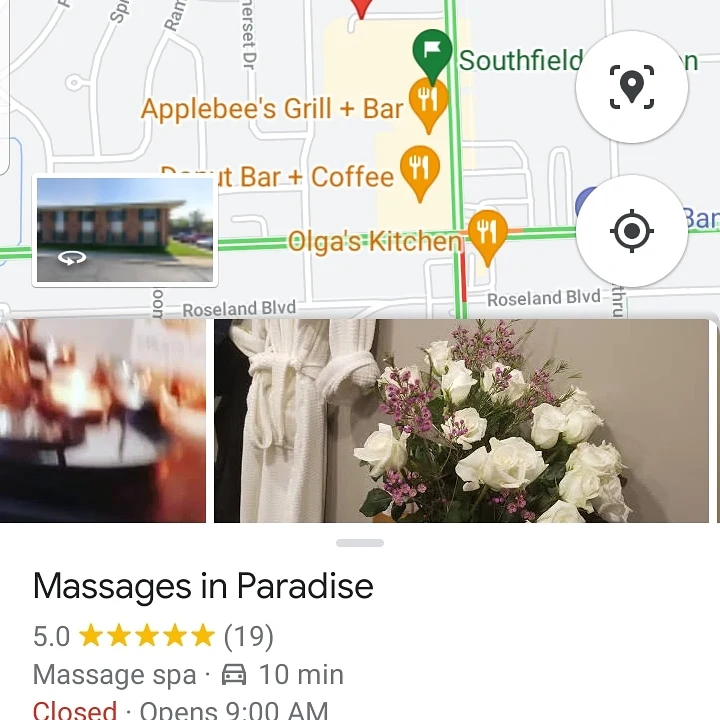Open Massages in Paradise details
The width and height of the screenshot is (720, 720).
(x=203, y=586)
